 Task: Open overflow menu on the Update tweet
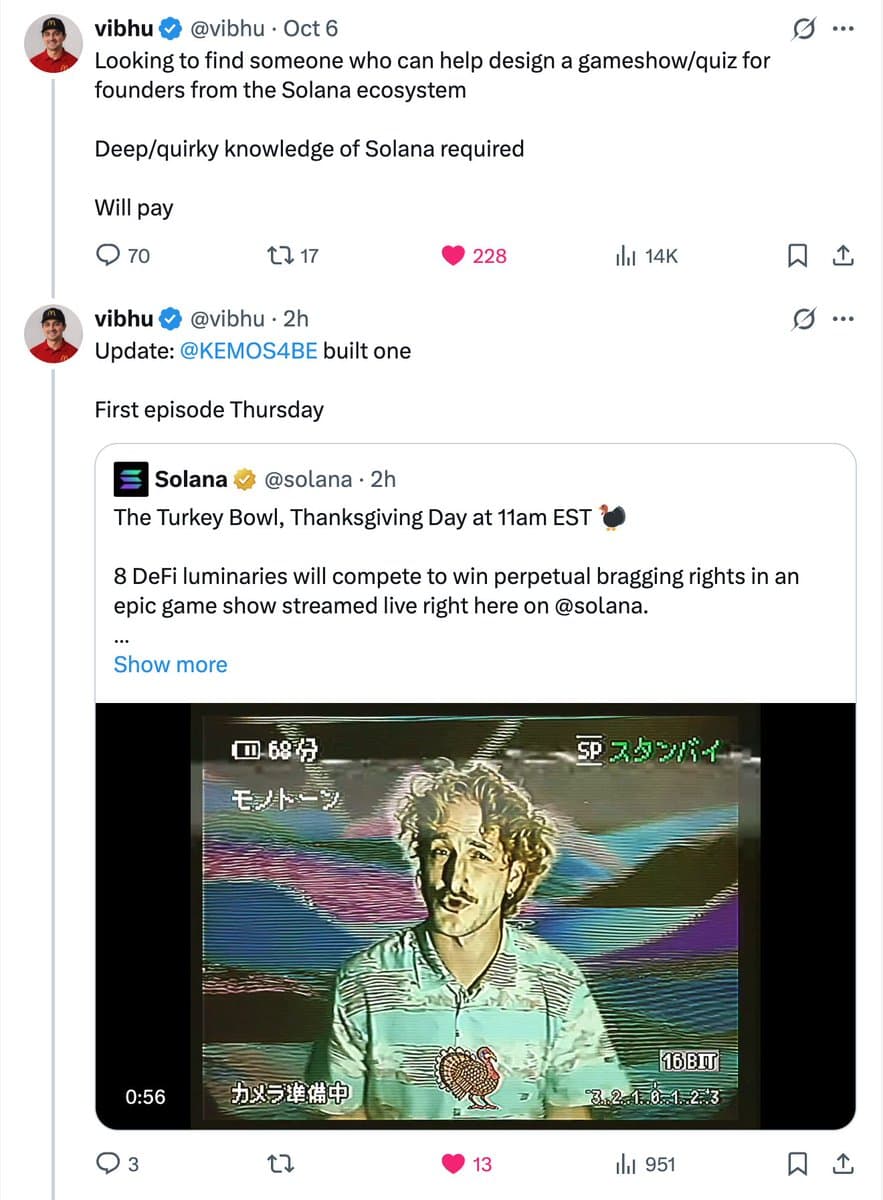click(x=843, y=319)
